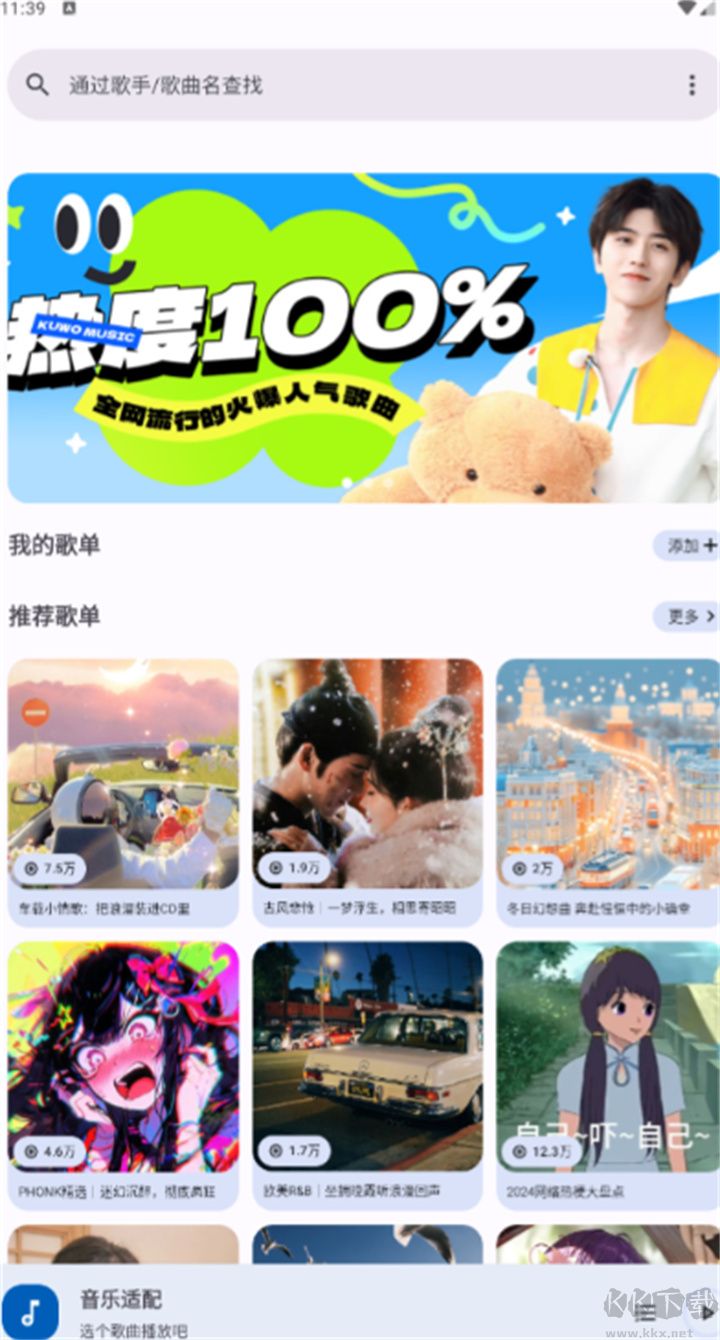
Task: Open the 欧美R&B playlist
Action: pyautogui.click(x=367, y=1058)
